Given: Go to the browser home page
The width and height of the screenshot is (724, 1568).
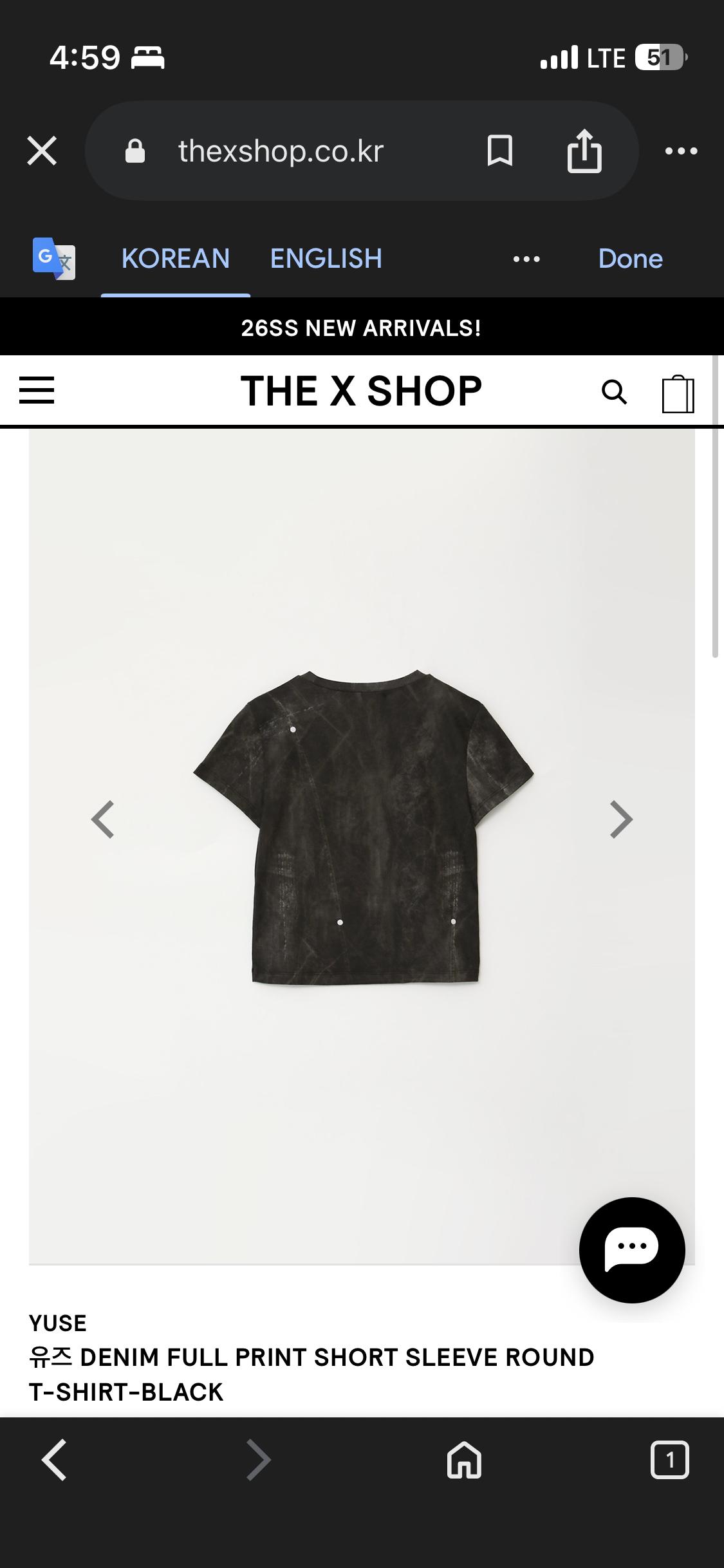Looking at the screenshot, I should pyautogui.click(x=464, y=1460).
